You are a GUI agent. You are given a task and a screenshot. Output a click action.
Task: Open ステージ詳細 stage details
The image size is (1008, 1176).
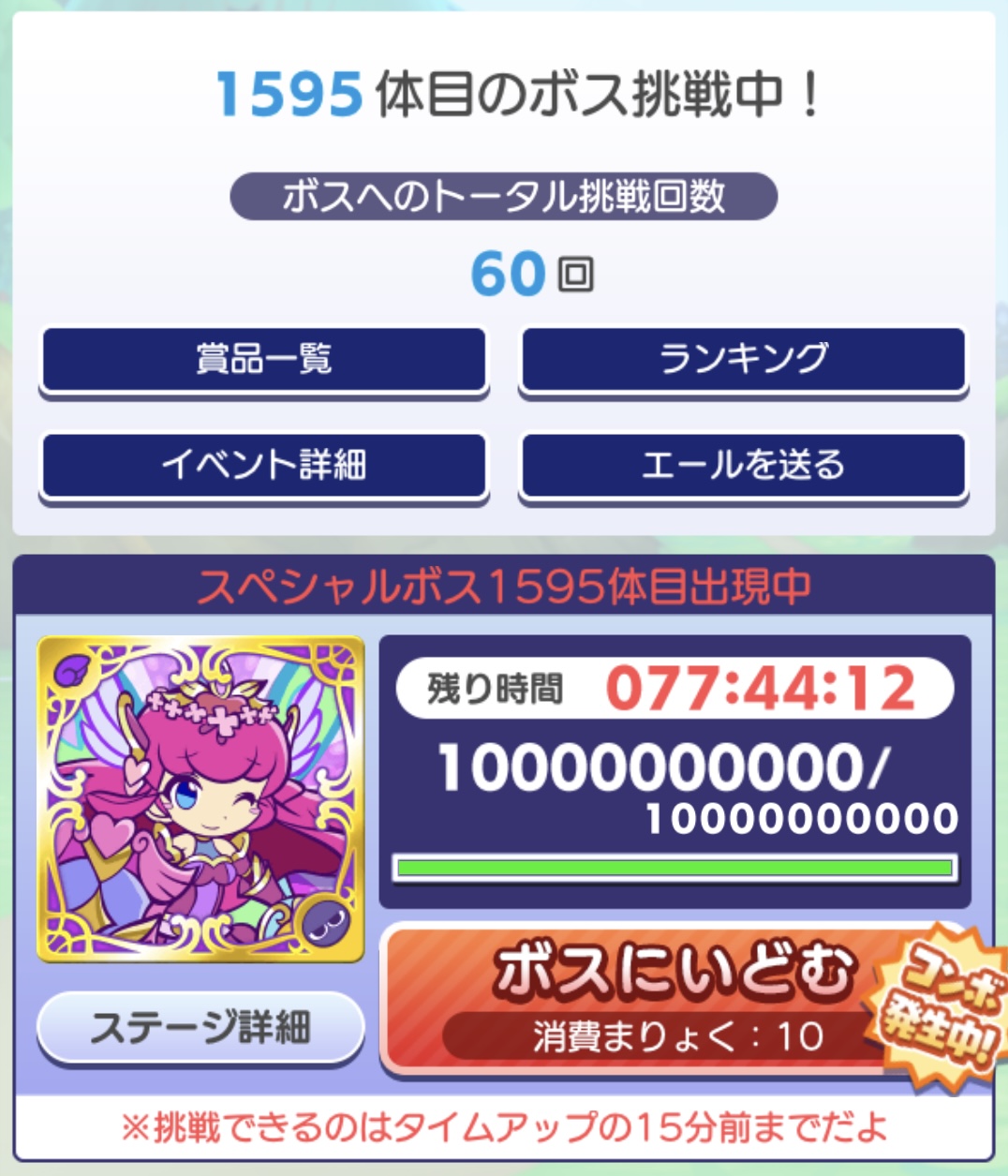point(200,1028)
